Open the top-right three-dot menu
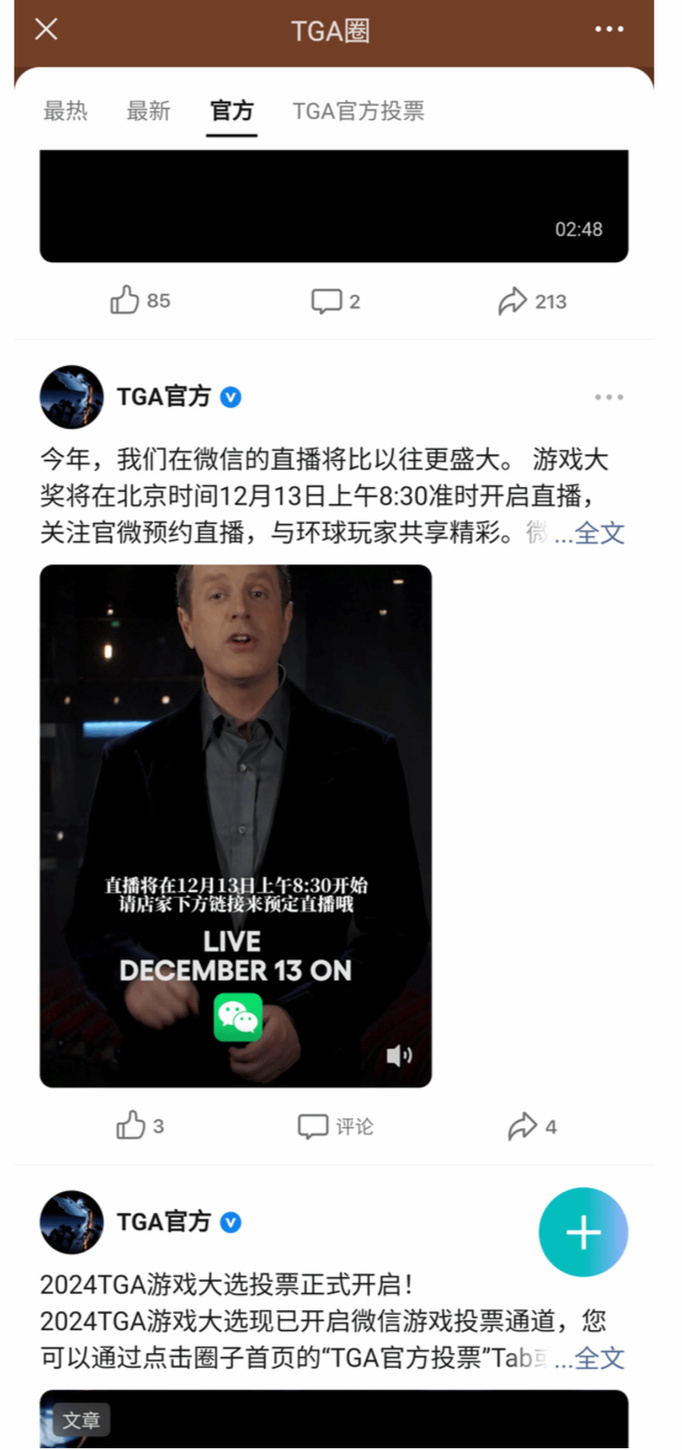This screenshot has height=1450, width=682. [609, 29]
